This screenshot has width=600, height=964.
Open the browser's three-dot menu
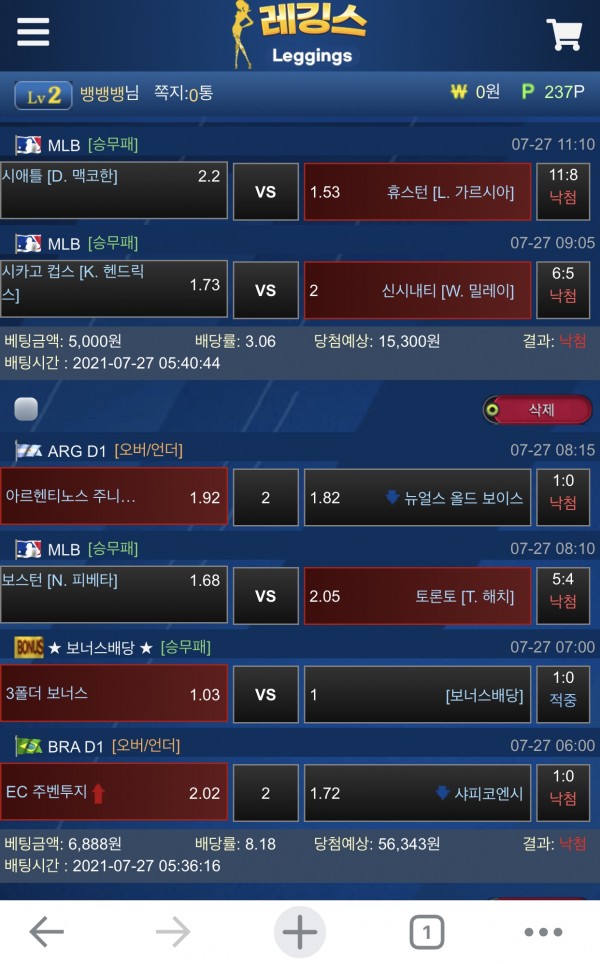click(543, 932)
